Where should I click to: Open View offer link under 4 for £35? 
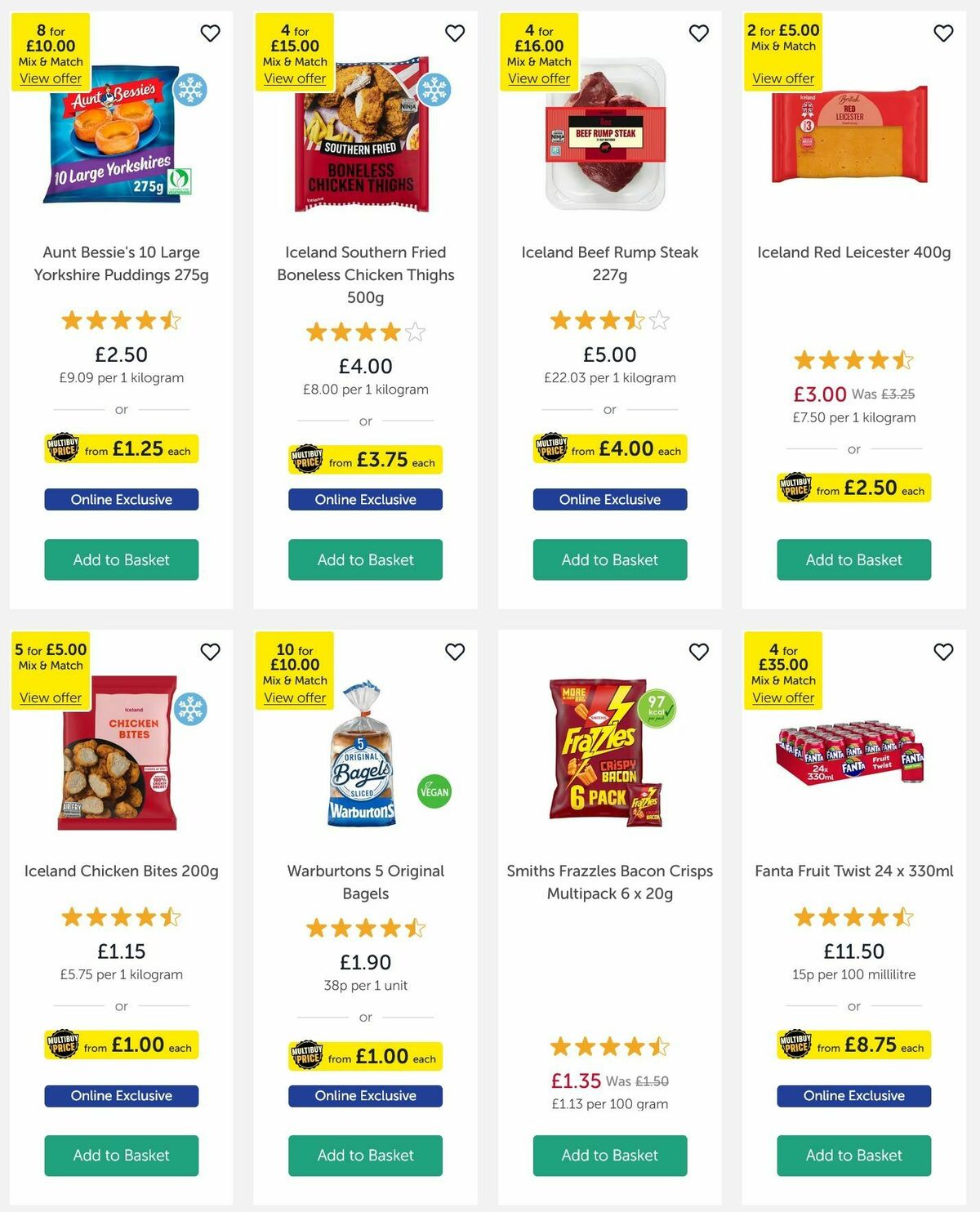pos(782,697)
